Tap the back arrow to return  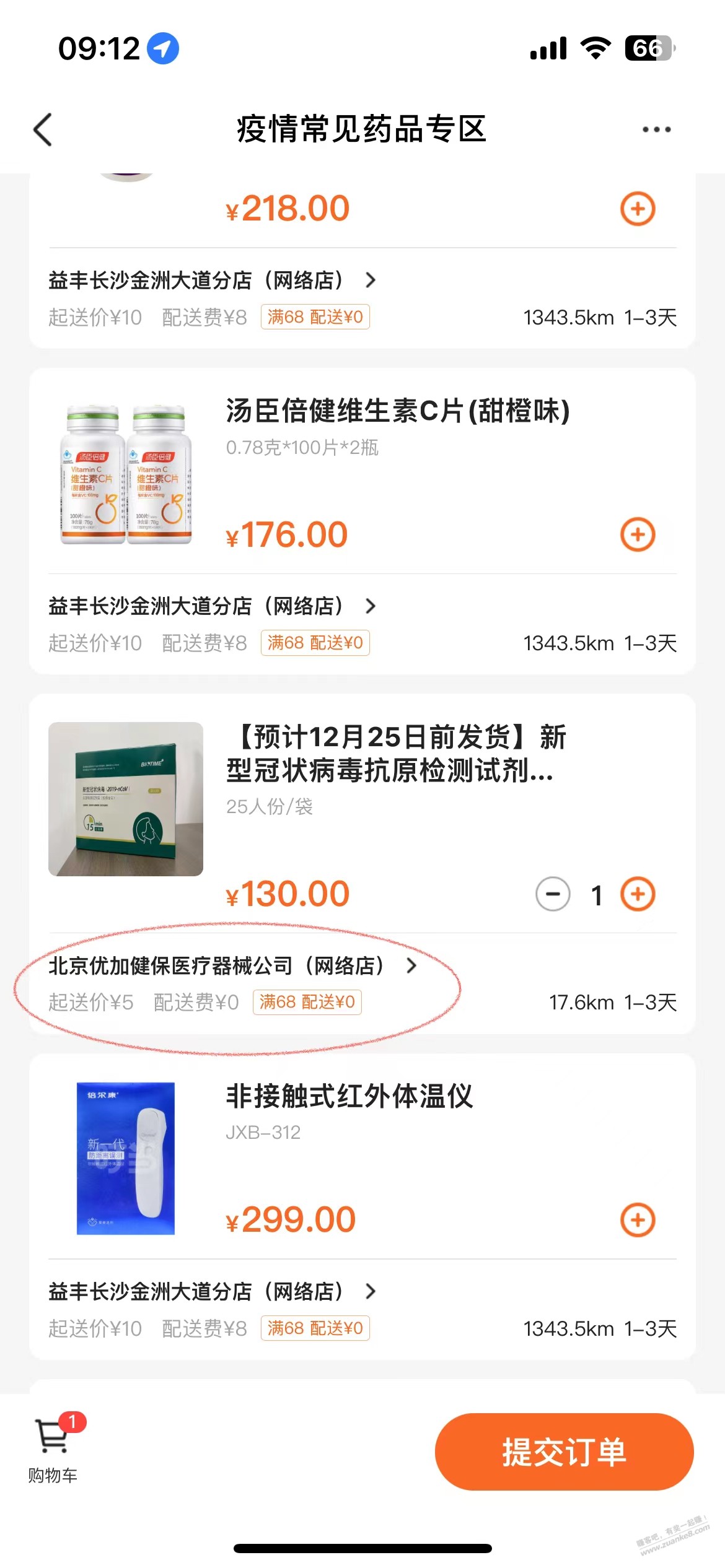pyautogui.click(x=42, y=130)
